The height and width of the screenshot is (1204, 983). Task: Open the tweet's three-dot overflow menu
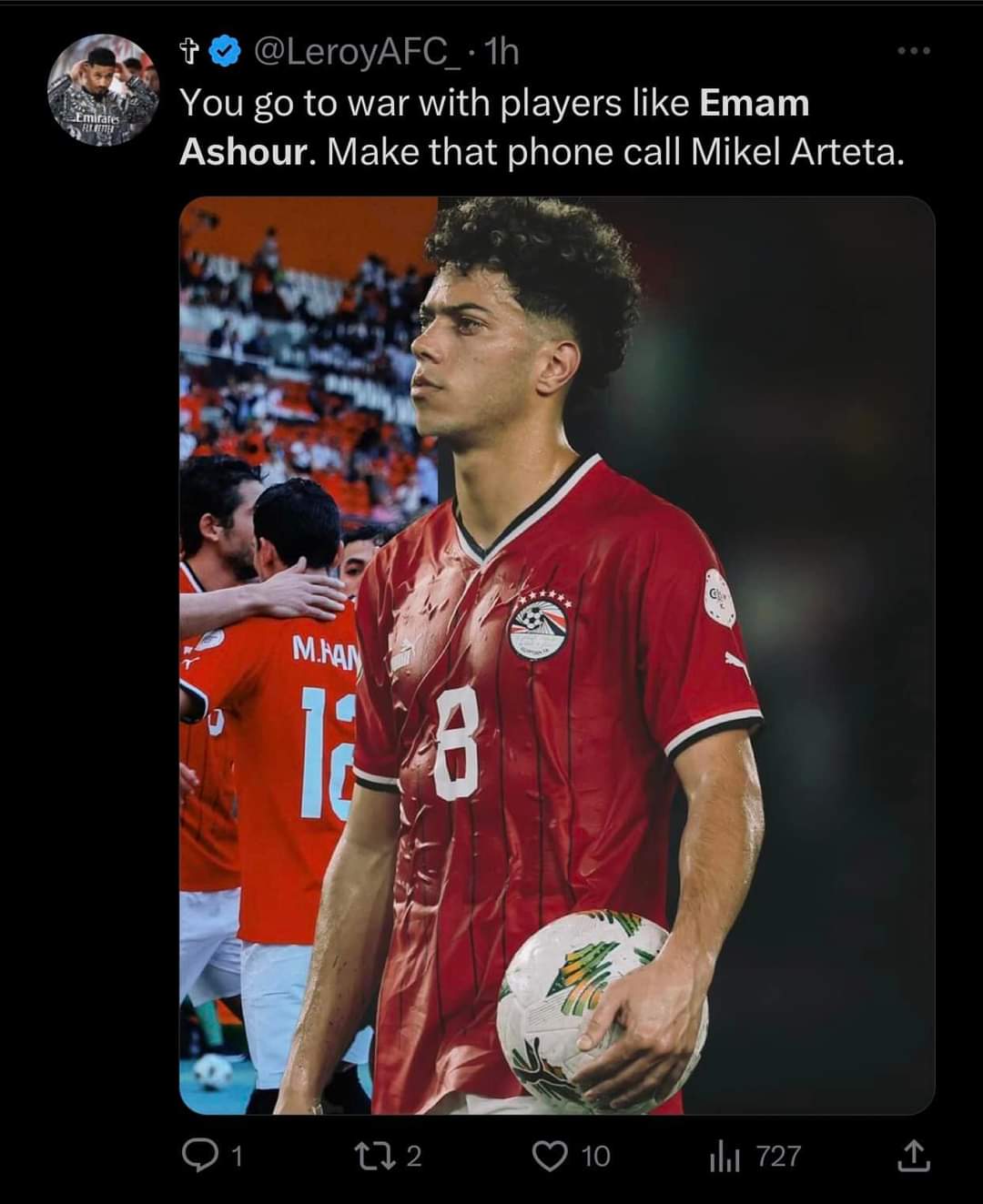tap(913, 52)
